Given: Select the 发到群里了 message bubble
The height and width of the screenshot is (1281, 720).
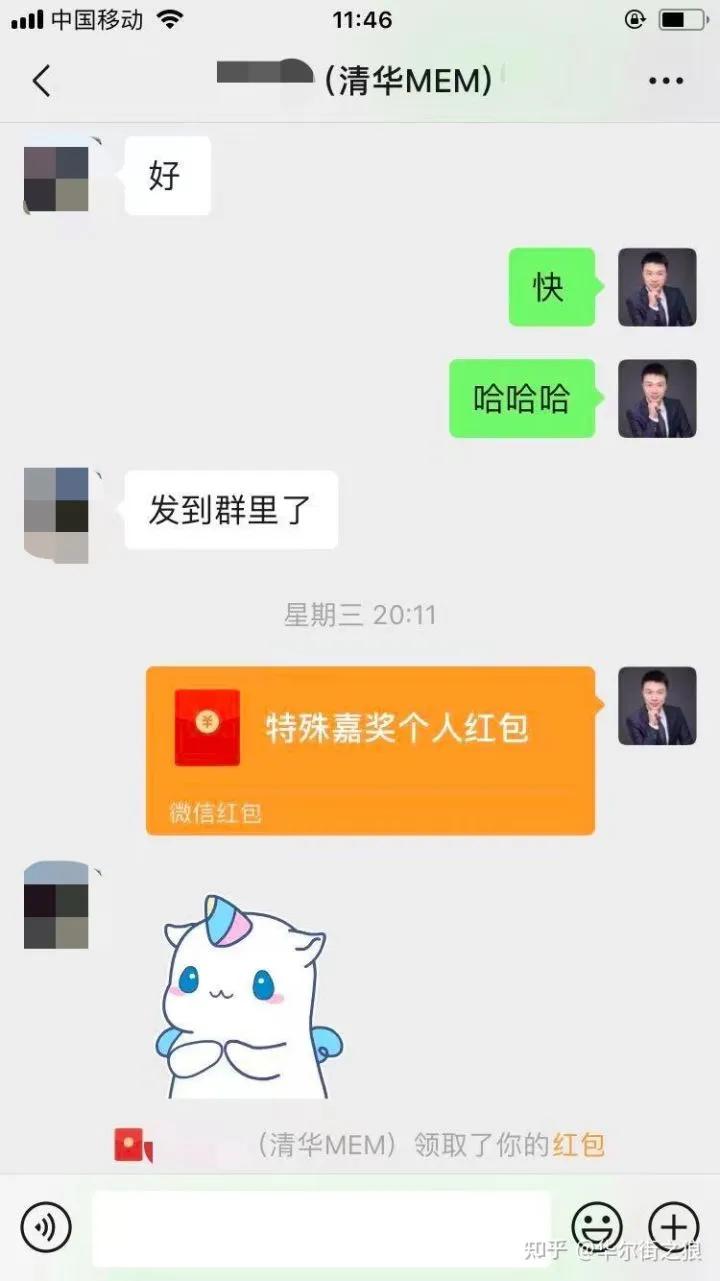Looking at the screenshot, I should pyautogui.click(x=231, y=511).
